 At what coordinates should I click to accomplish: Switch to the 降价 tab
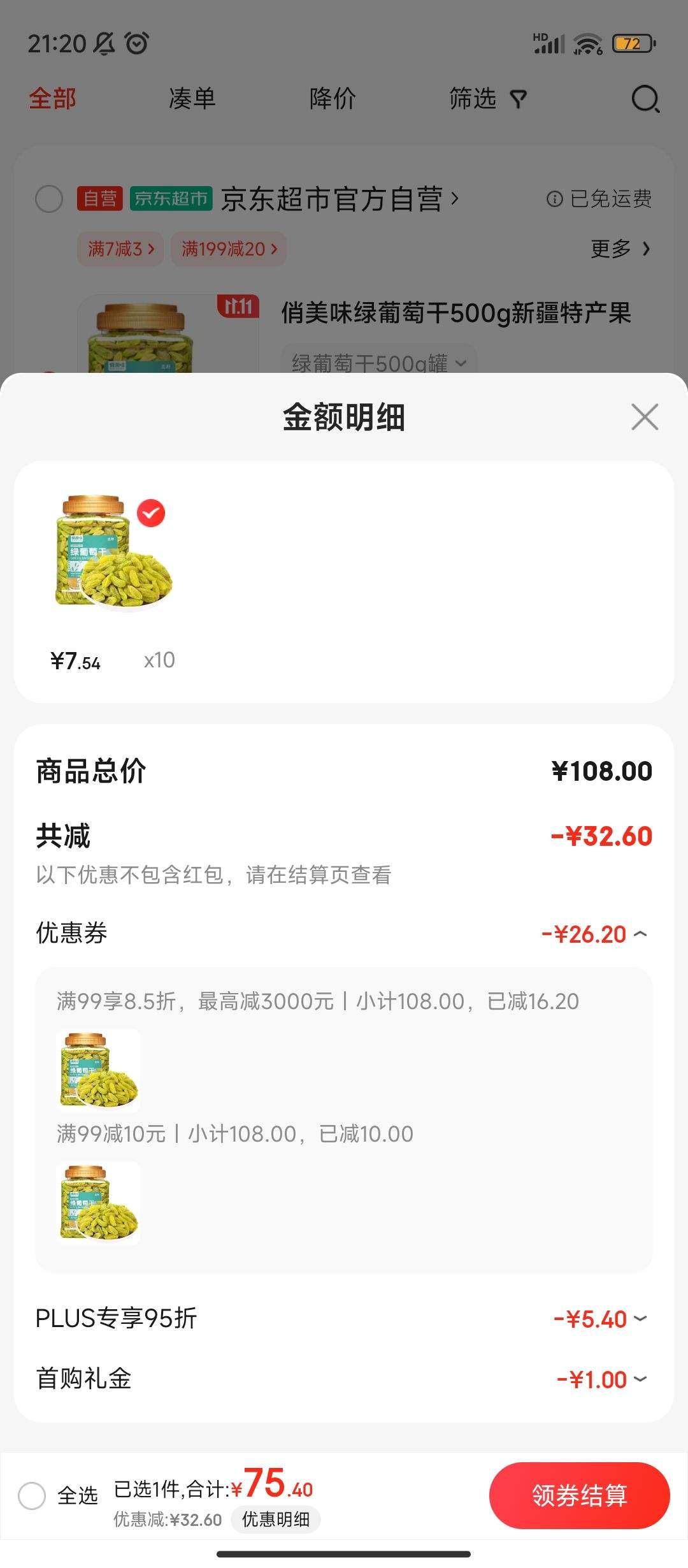[x=333, y=99]
